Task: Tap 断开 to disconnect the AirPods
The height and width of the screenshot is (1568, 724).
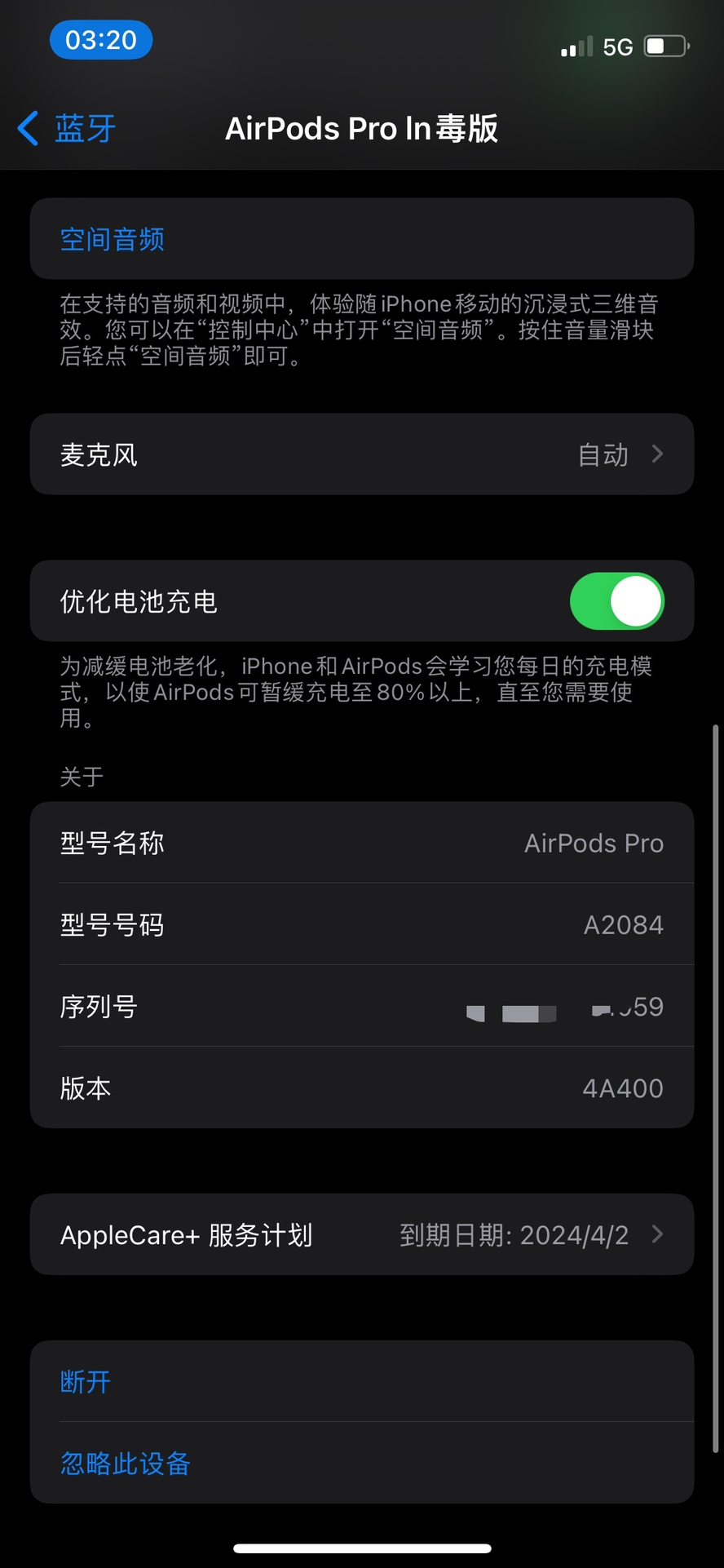Action: (85, 1380)
